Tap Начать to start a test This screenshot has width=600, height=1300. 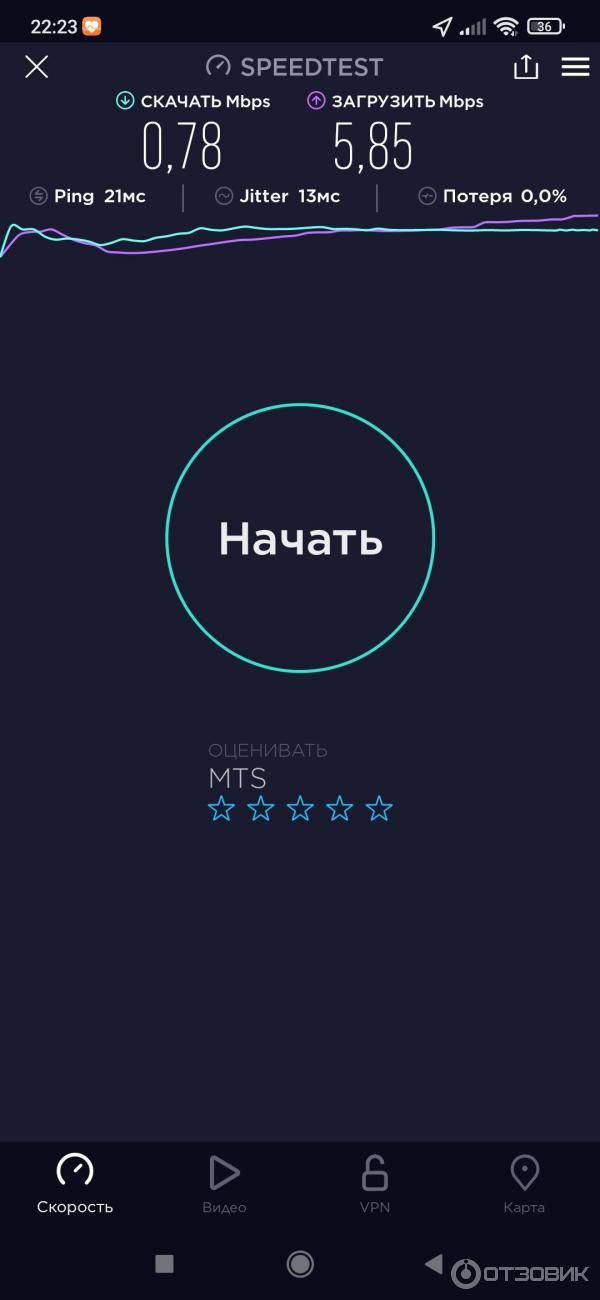click(300, 538)
